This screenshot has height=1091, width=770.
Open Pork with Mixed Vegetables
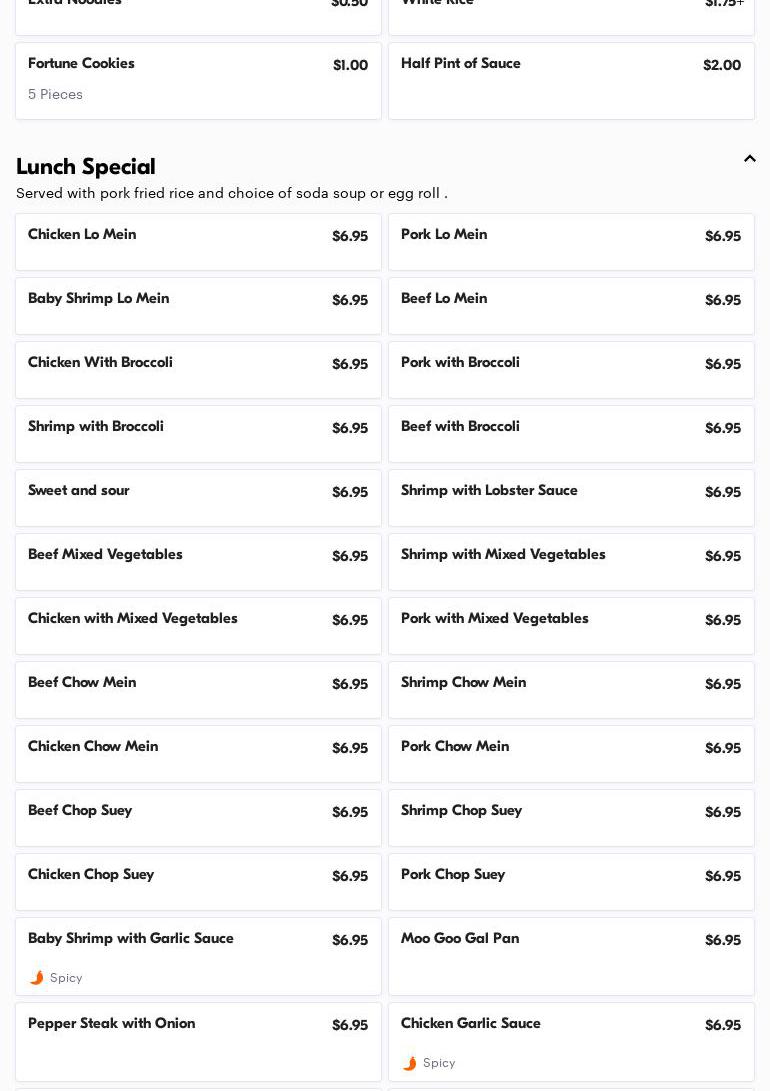coord(571,626)
